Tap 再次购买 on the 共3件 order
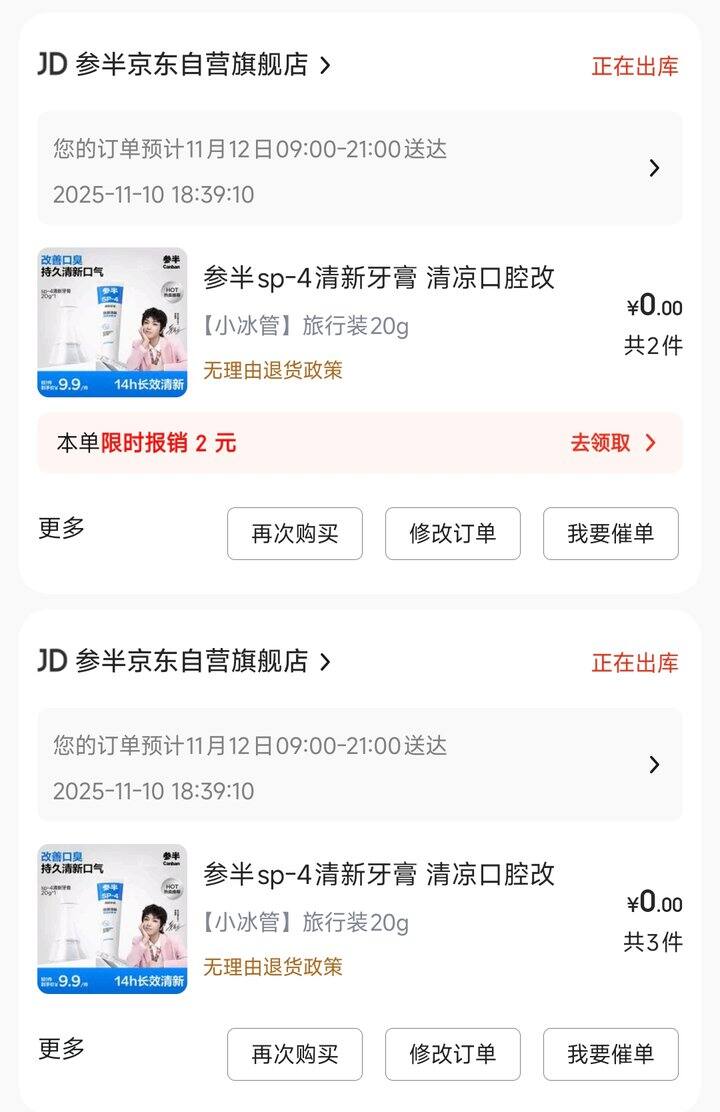This screenshot has height=1112, width=720. [x=295, y=1054]
